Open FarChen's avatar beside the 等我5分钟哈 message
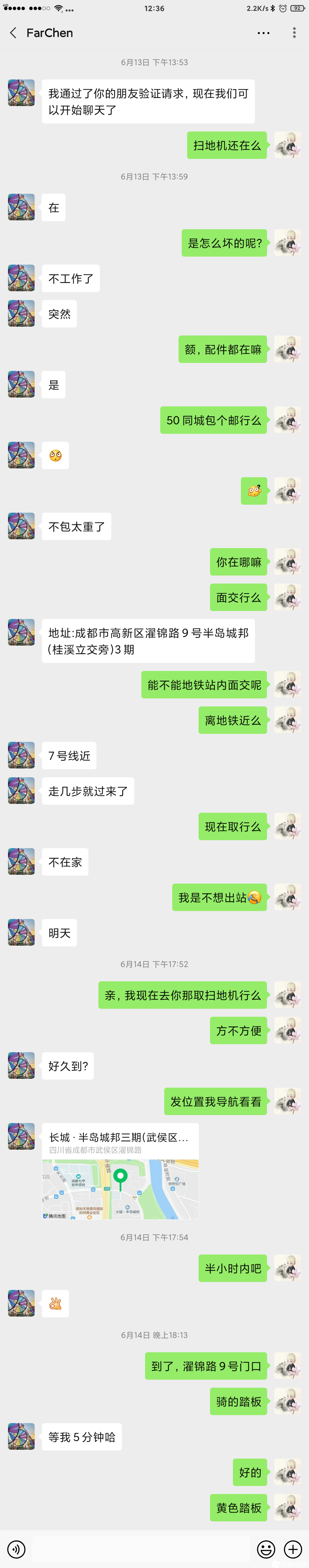This screenshot has width=309, height=1568. point(21,1437)
